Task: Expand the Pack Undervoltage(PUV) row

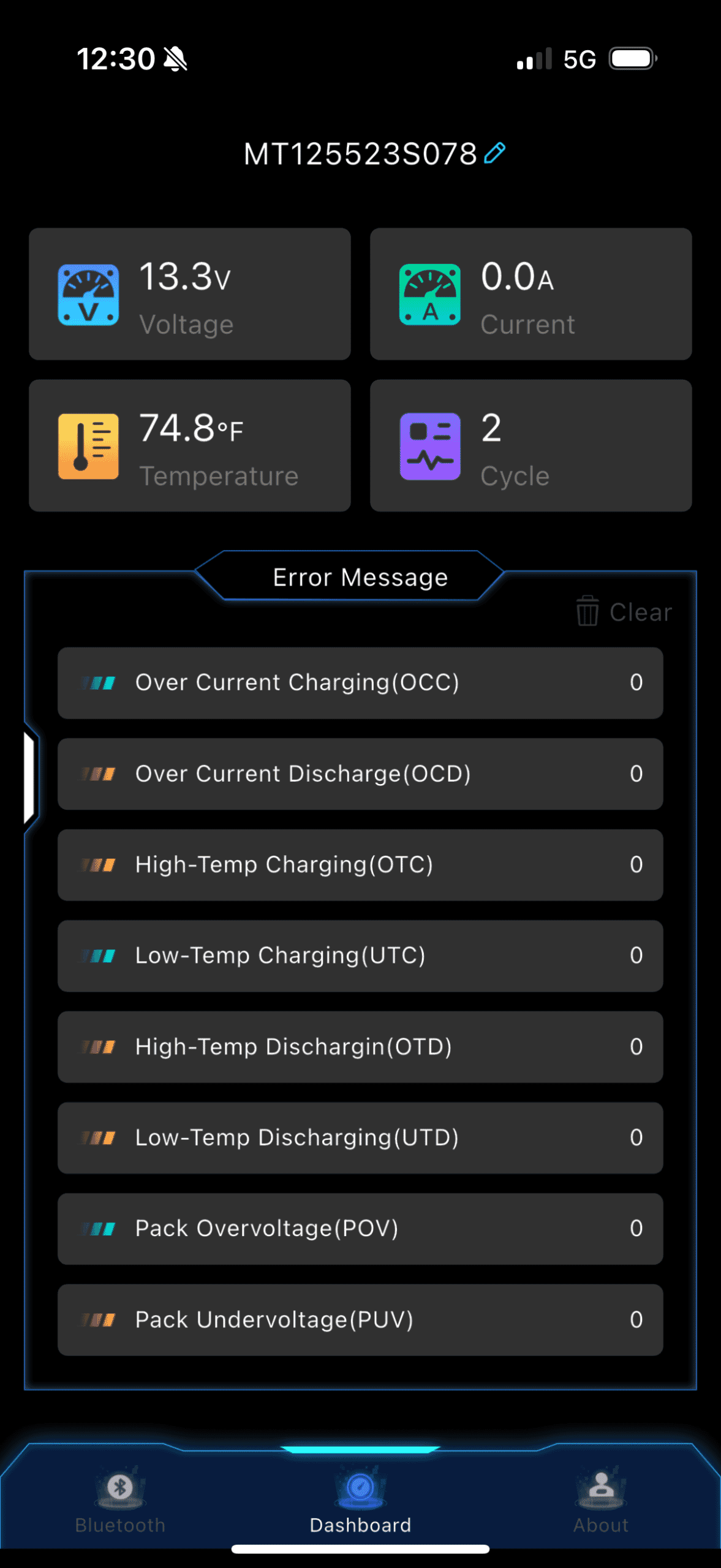Action: tap(360, 1320)
